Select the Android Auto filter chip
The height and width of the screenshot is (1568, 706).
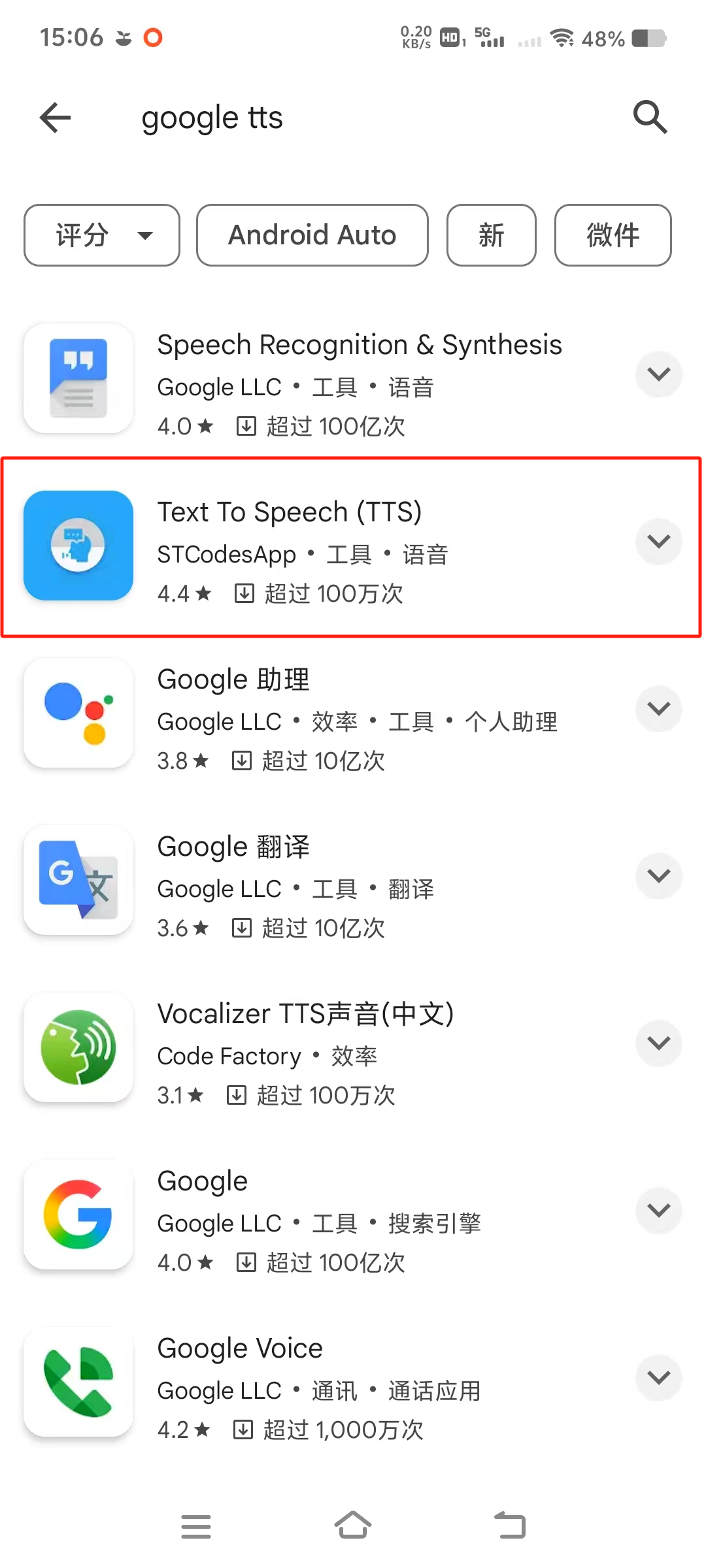pos(312,235)
